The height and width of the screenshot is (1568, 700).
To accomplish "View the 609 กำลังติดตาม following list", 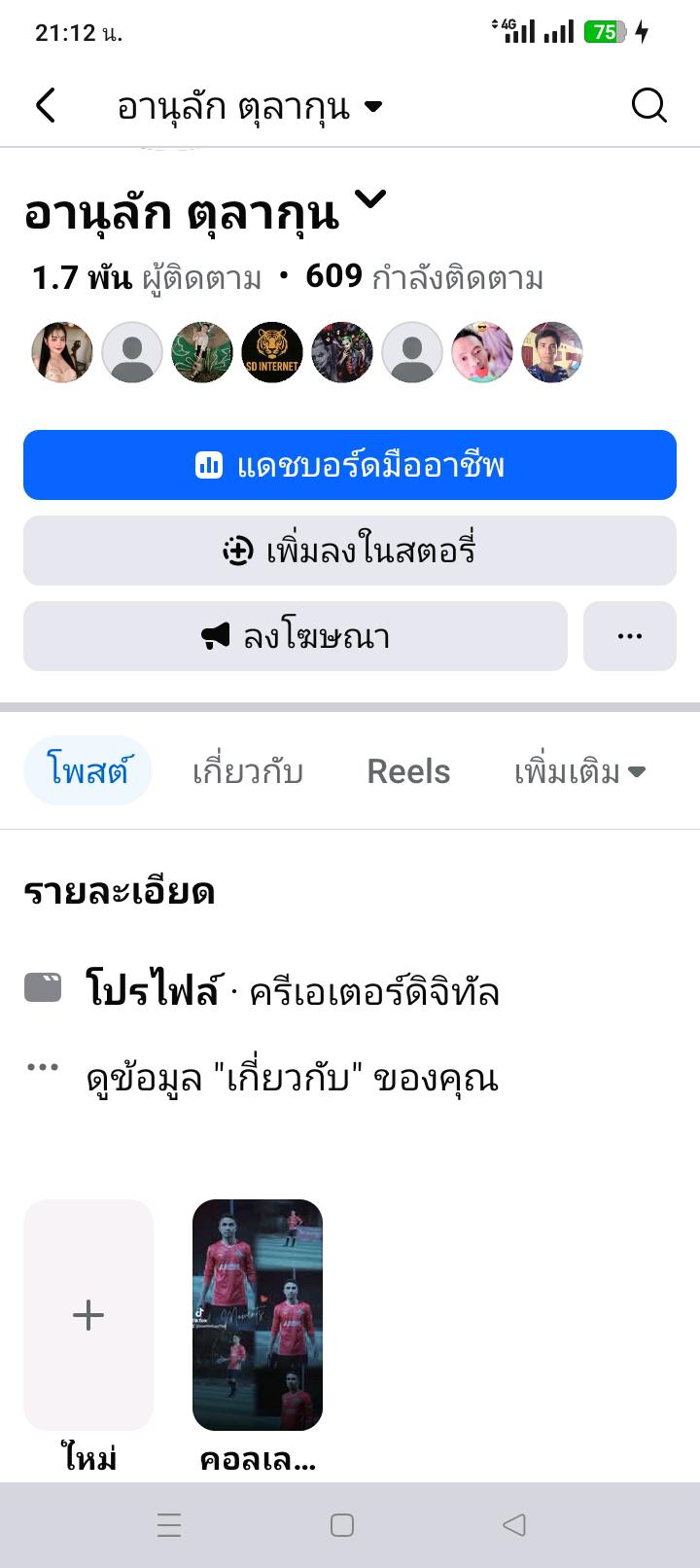I will [424, 278].
